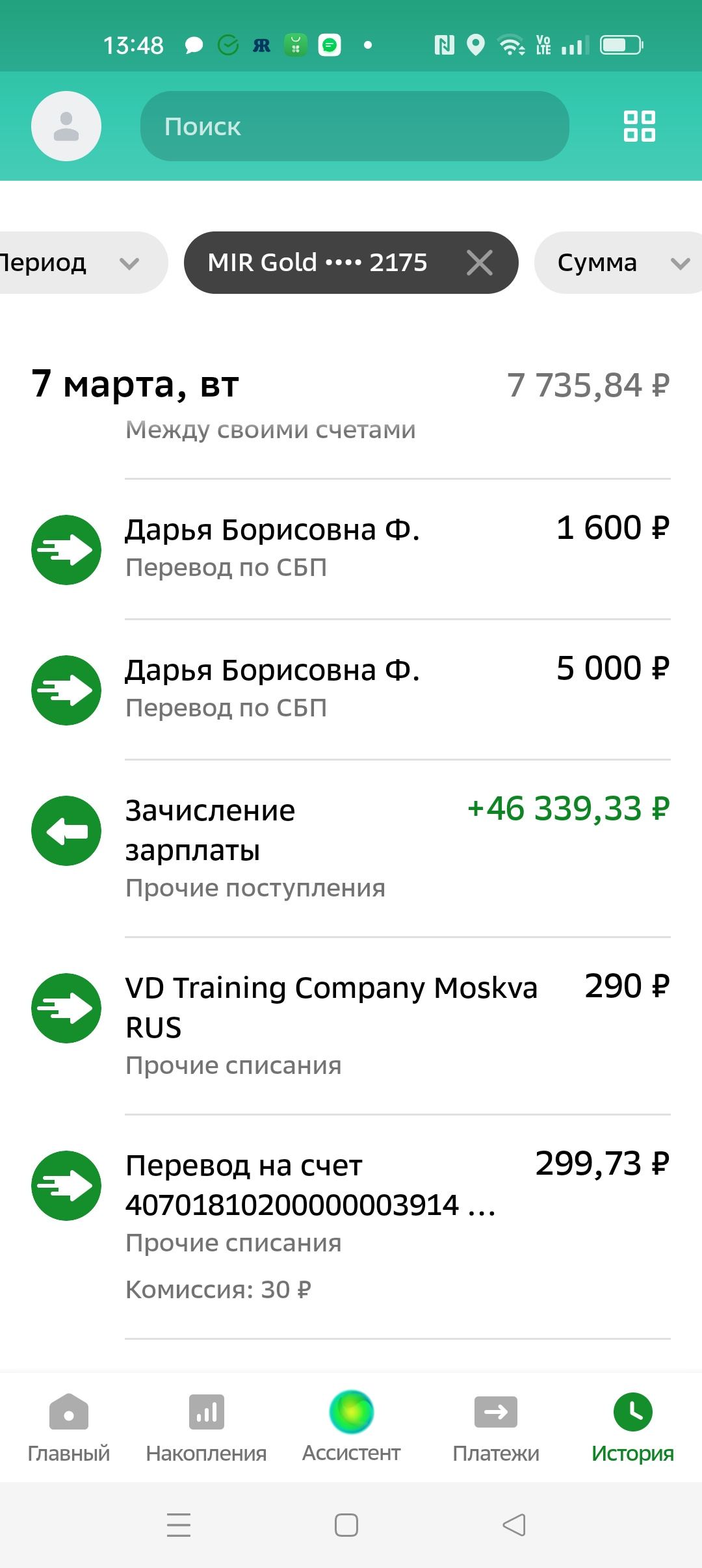The height and width of the screenshot is (1568, 702).
Task: Switch to the Накопления tab
Action: tap(206, 1428)
